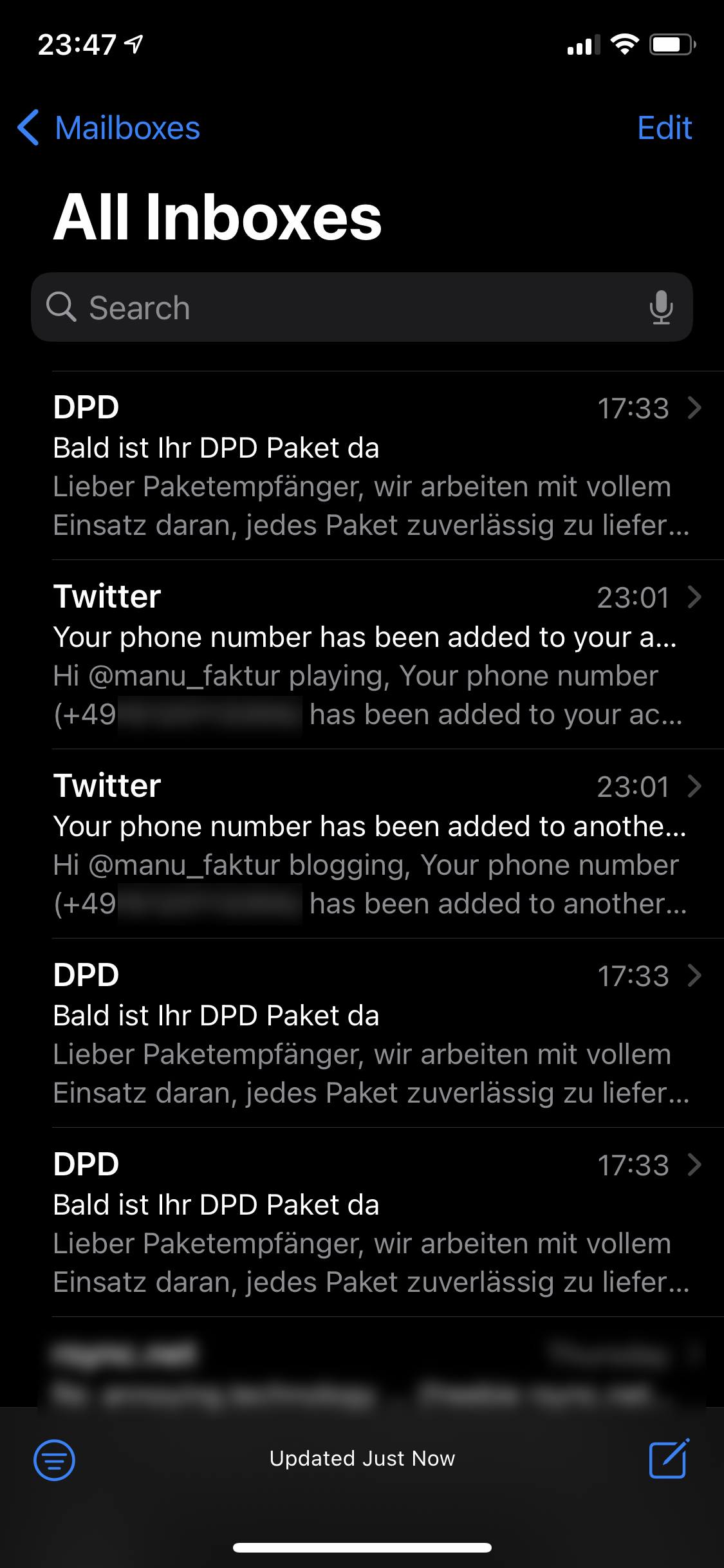Tap the microphone dictation icon
The image size is (724, 1568).
661,308
